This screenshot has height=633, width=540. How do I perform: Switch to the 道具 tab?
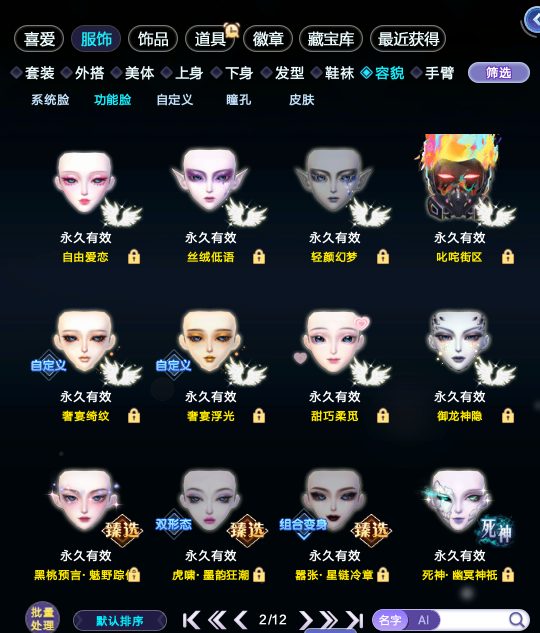coord(210,39)
